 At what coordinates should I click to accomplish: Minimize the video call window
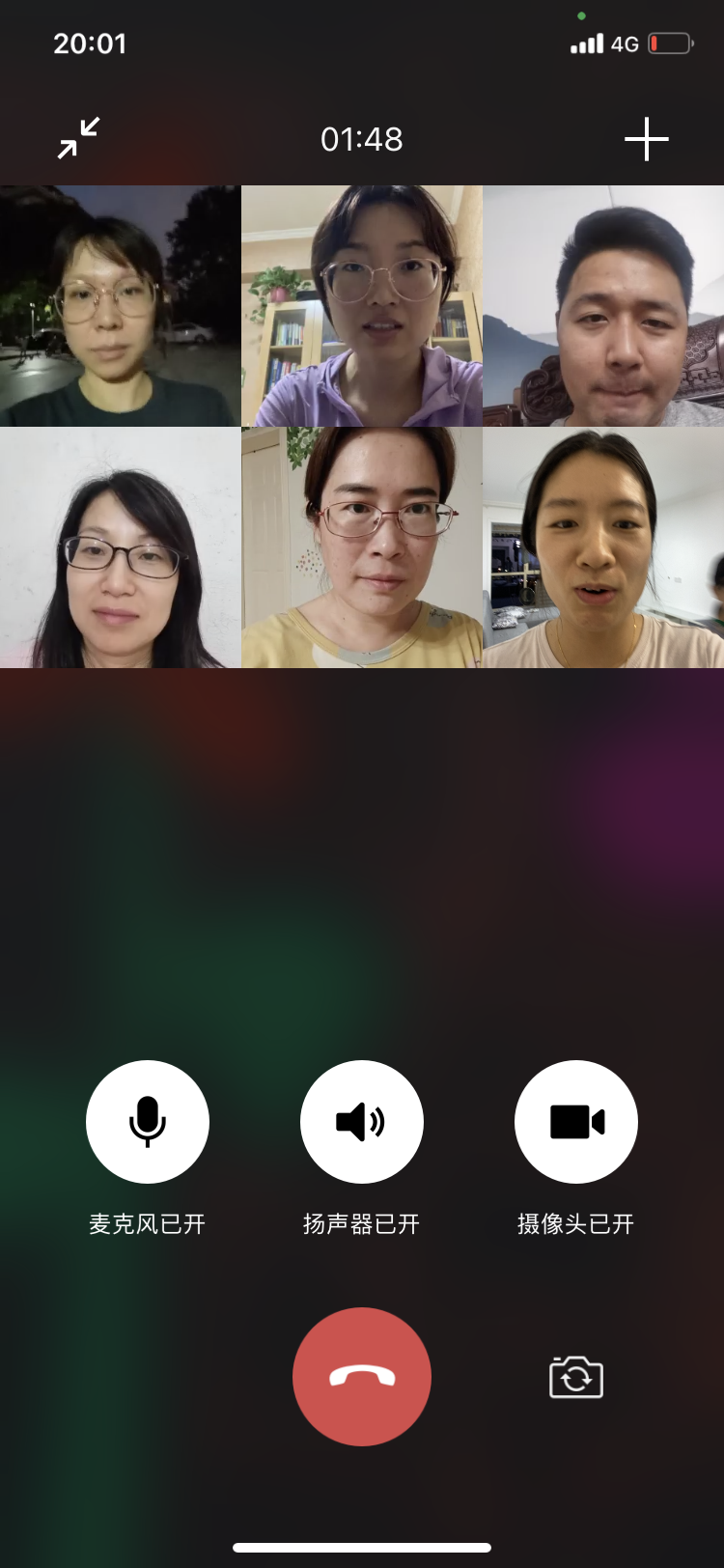coord(78,138)
